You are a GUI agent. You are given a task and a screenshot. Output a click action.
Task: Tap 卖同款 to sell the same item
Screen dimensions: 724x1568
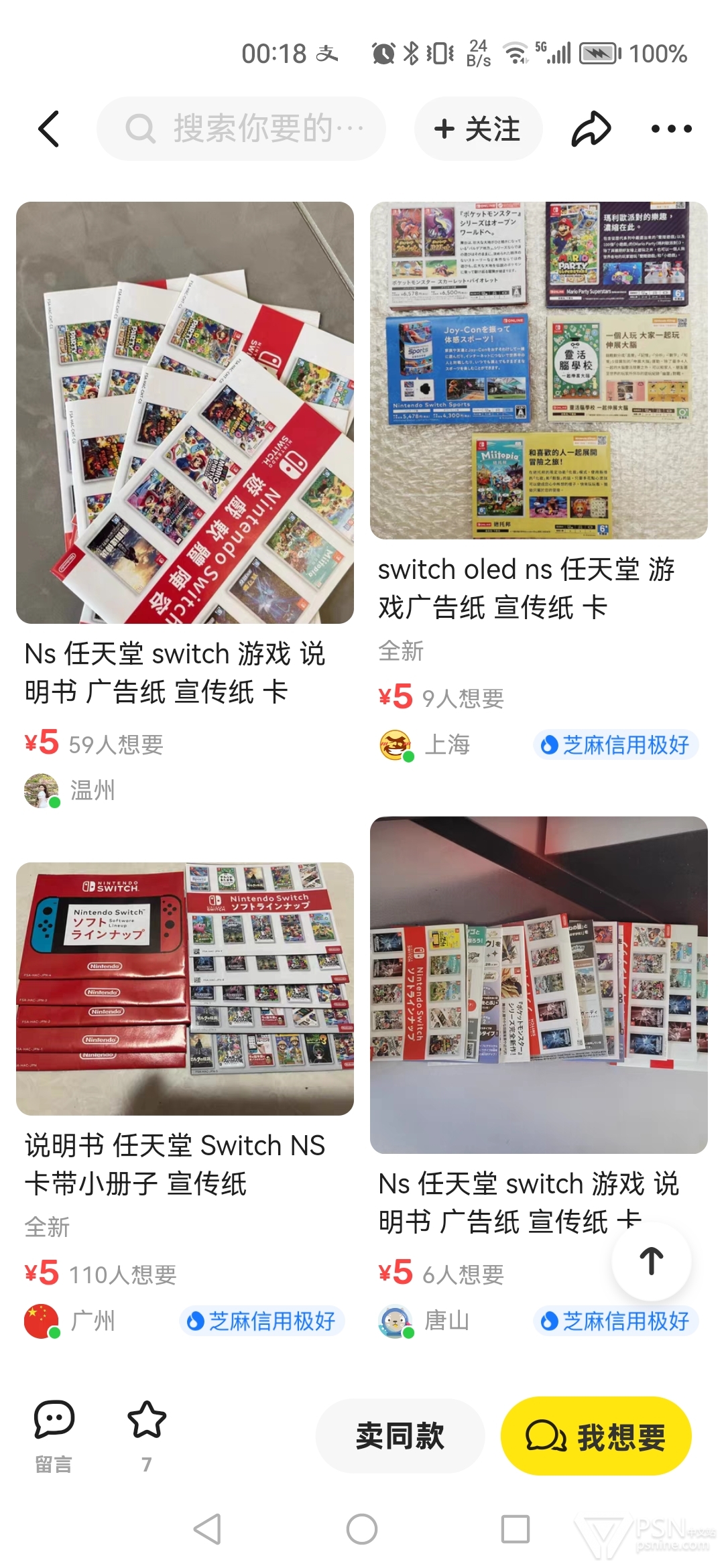[x=400, y=1436]
